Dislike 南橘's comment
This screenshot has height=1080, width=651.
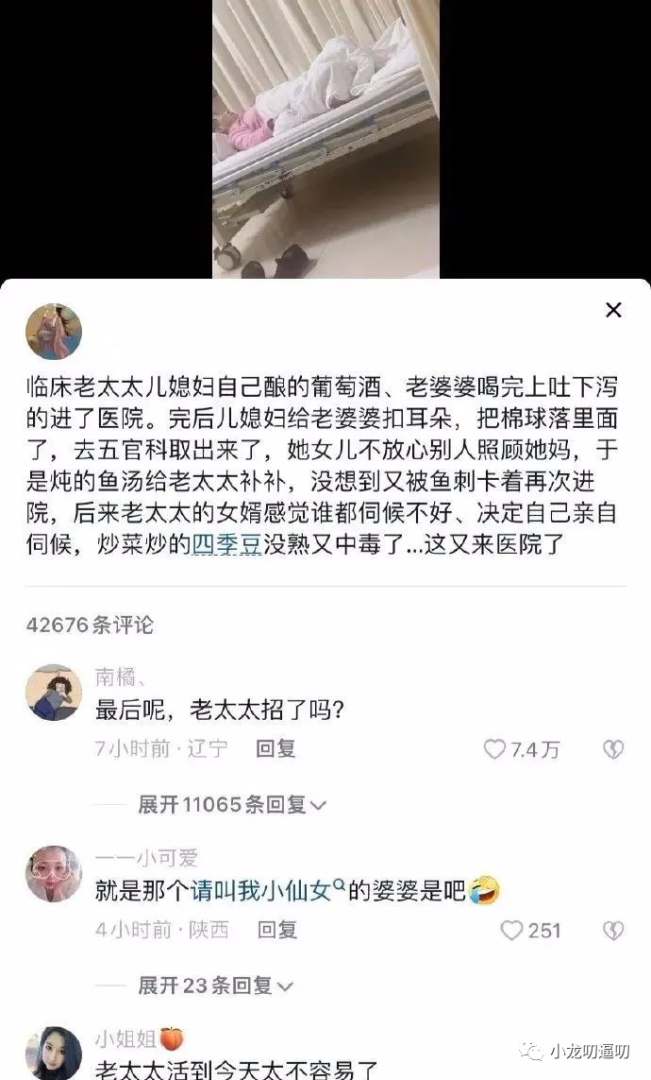click(x=613, y=749)
